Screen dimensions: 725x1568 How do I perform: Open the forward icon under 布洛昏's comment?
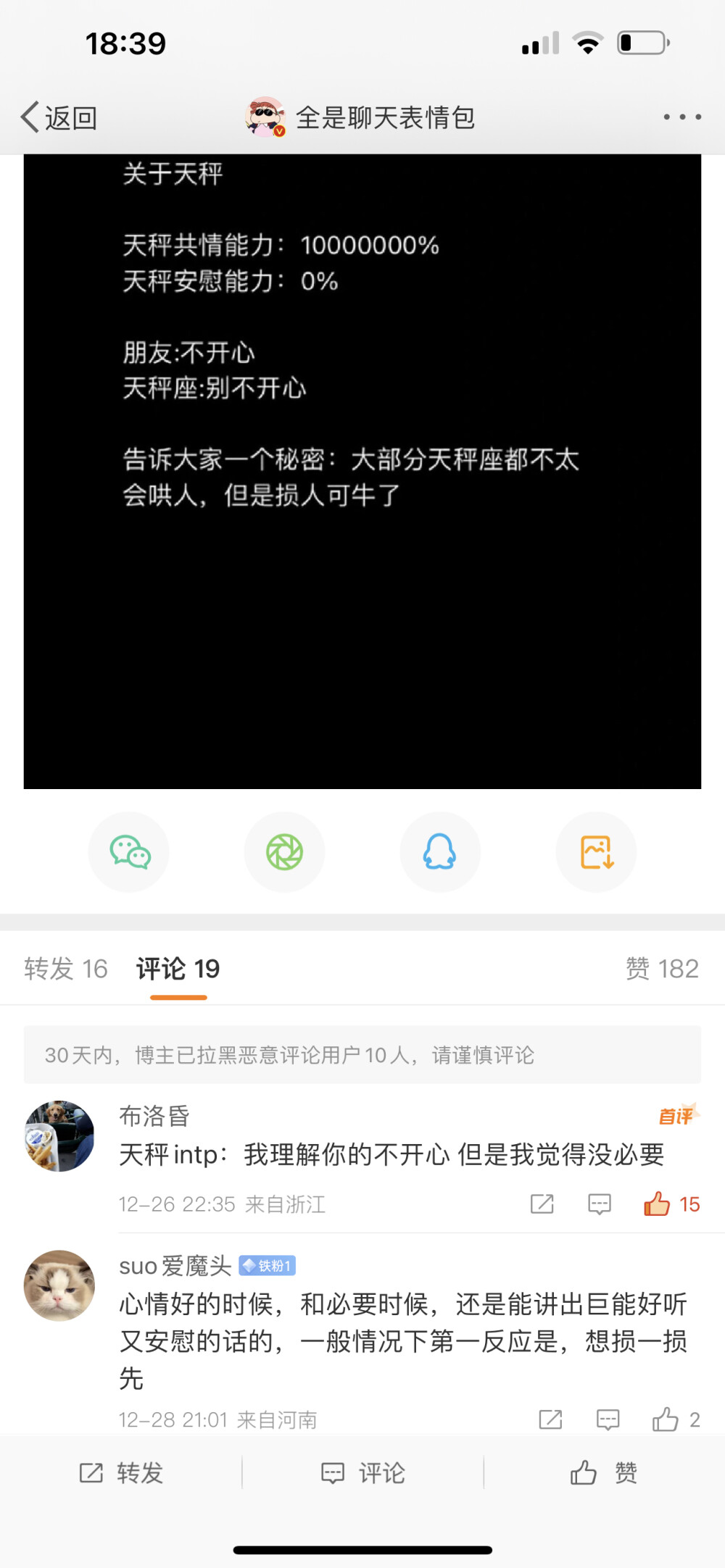tap(541, 1204)
